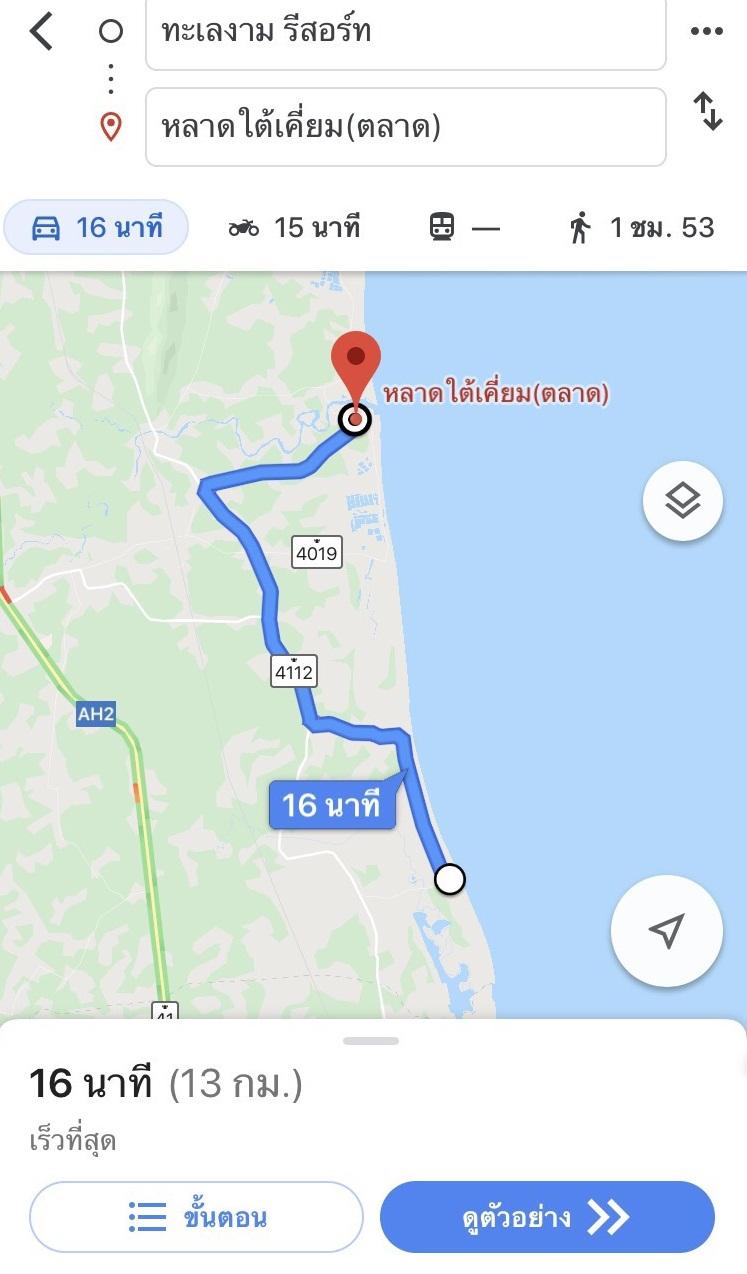Open the map layers button

pos(682,501)
